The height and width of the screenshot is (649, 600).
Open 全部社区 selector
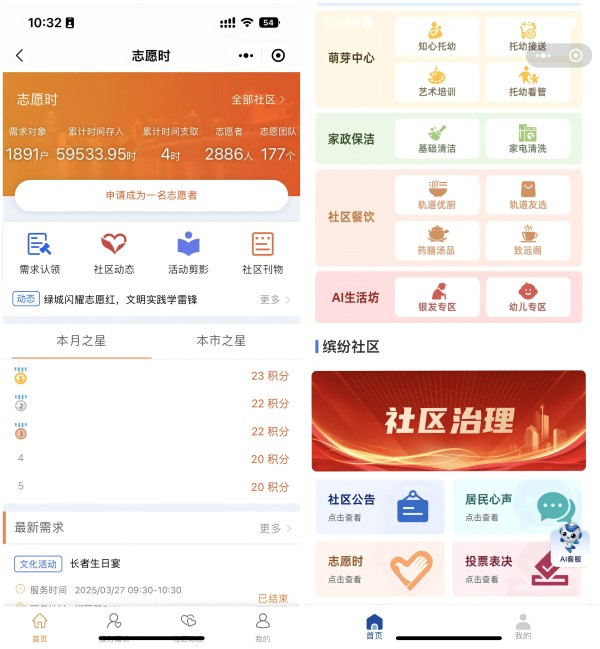click(258, 100)
